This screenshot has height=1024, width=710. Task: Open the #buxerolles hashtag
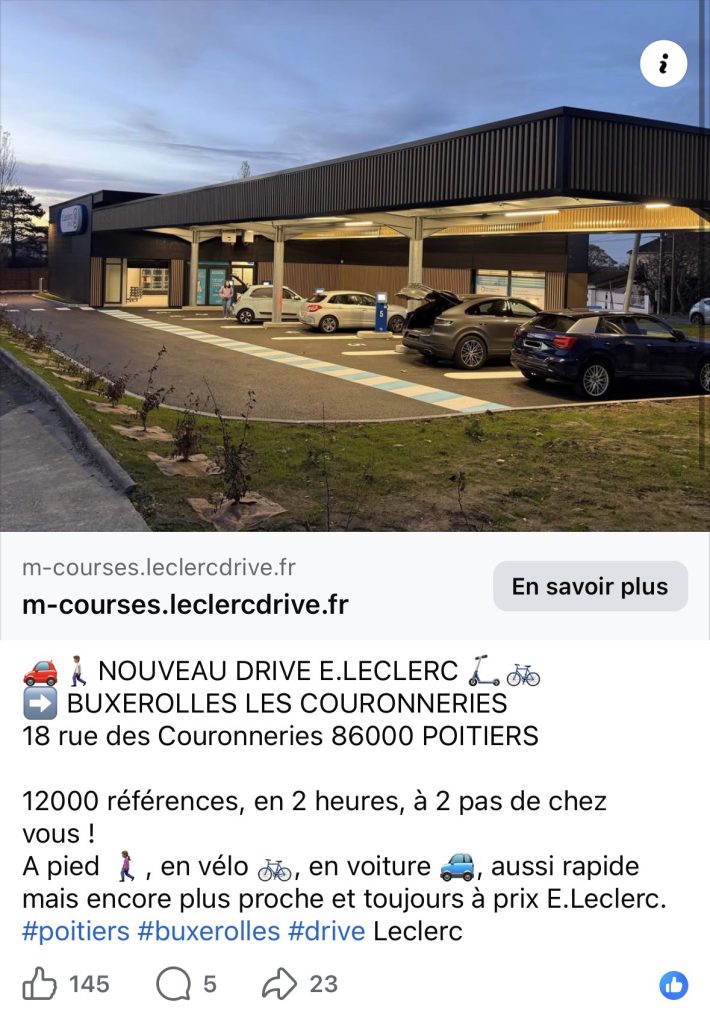pos(208,931)
